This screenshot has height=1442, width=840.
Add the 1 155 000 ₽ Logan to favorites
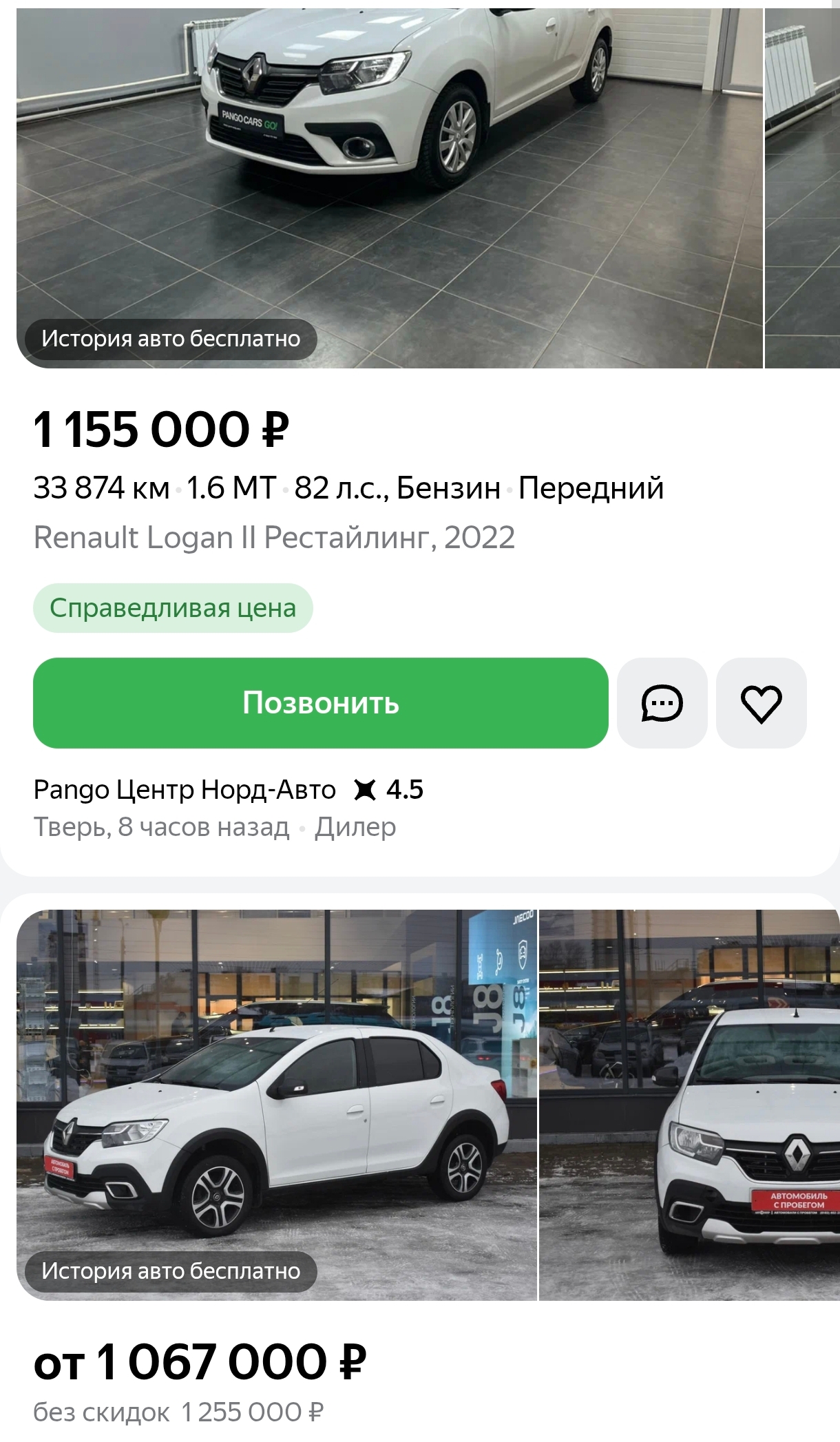coord(761,703)
